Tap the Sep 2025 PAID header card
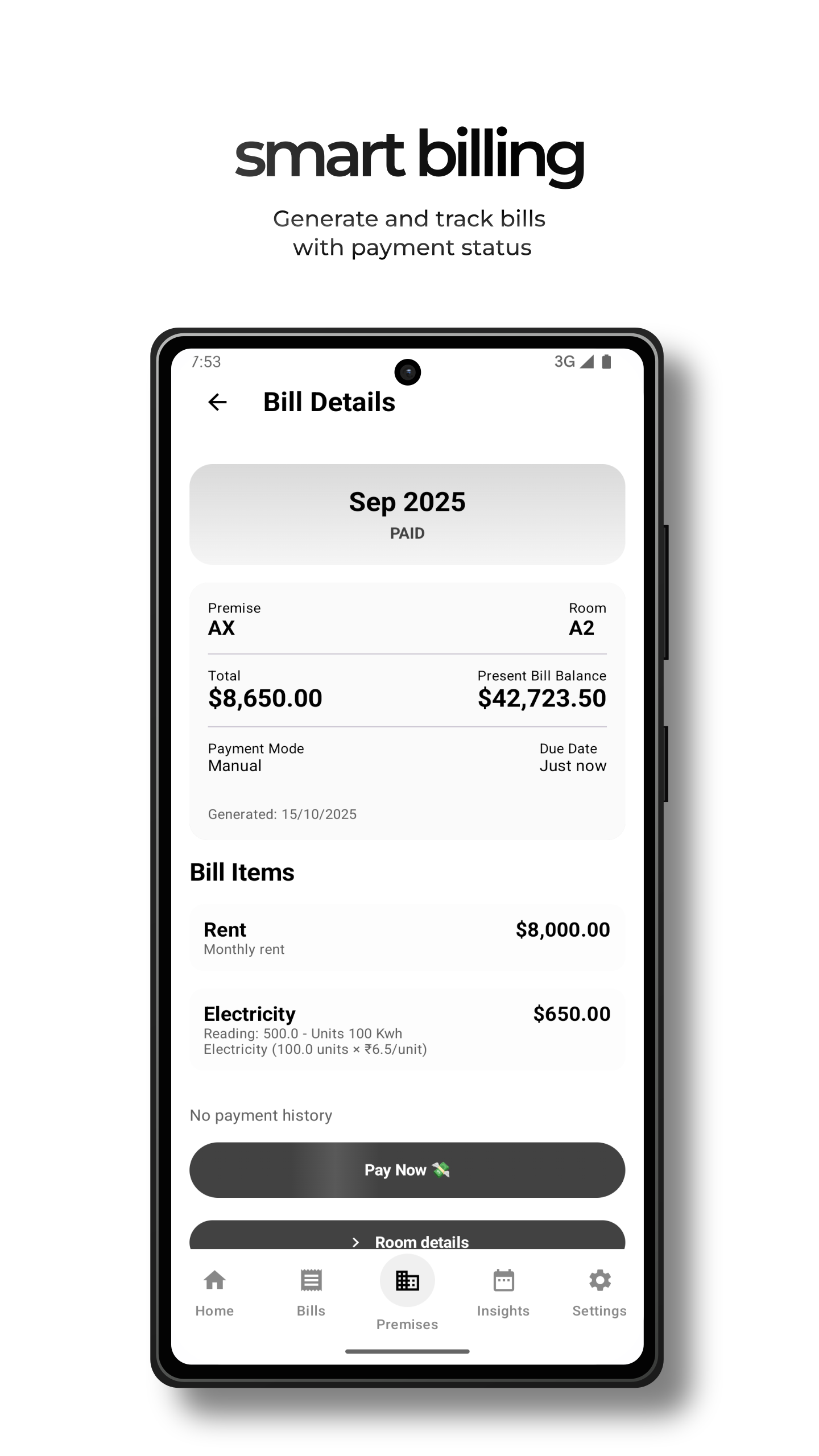 pos(407,514)
